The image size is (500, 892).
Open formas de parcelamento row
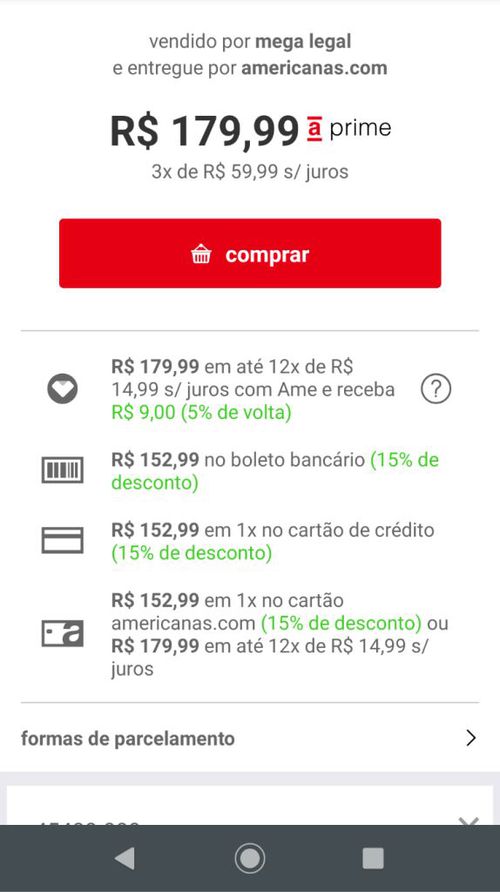[x=250, y=738]
